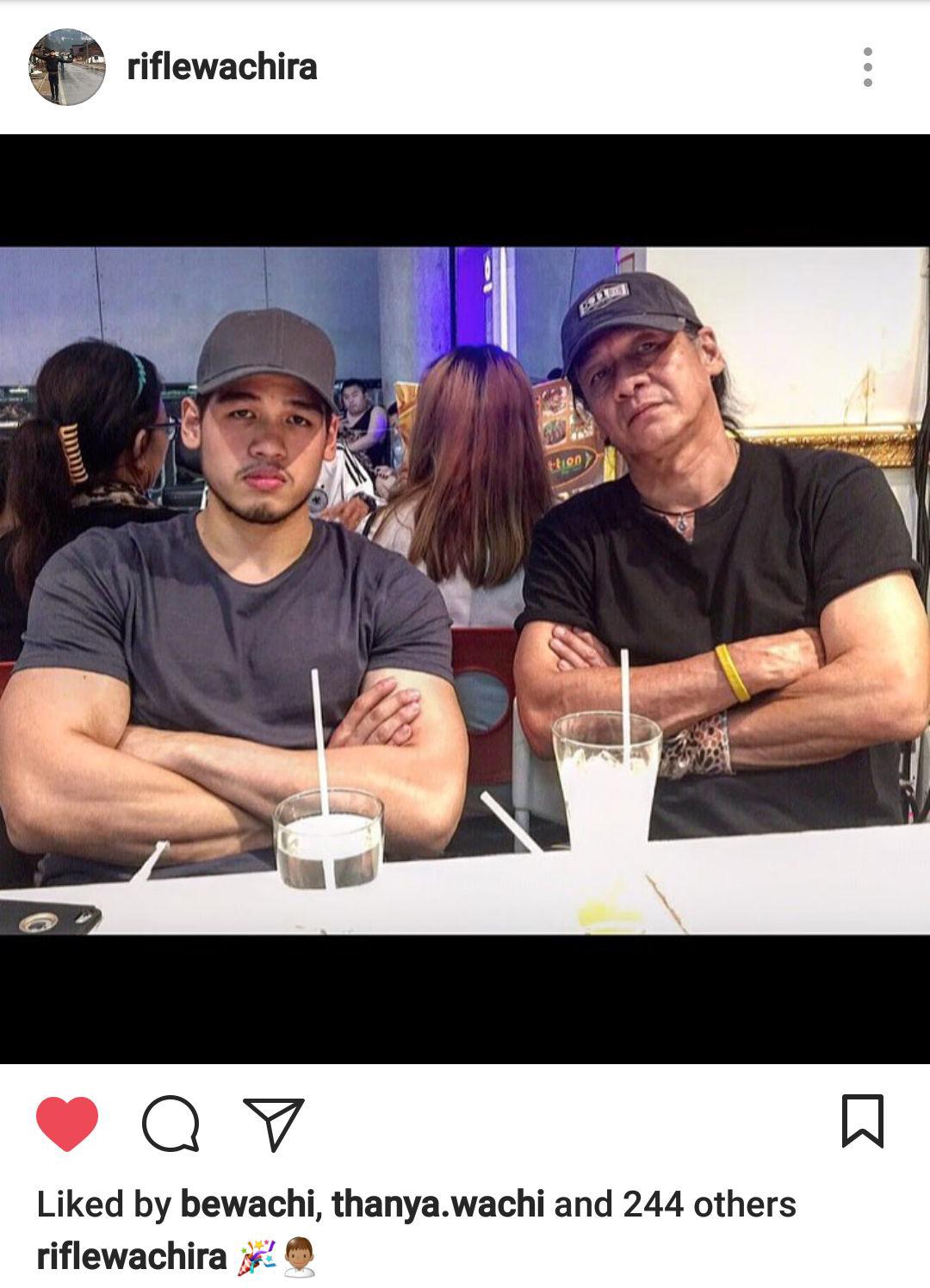Open riflewachira's name in the caption

click(131, 1257)
